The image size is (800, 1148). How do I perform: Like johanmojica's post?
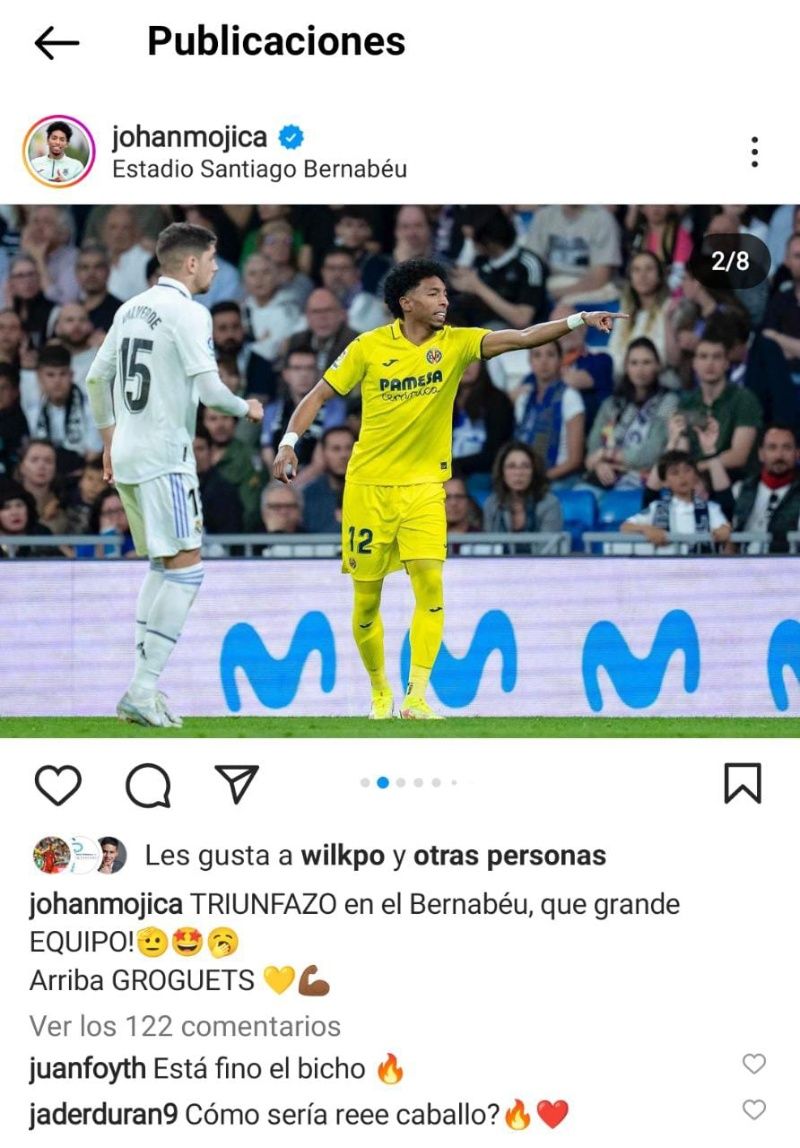coord(58,785)
